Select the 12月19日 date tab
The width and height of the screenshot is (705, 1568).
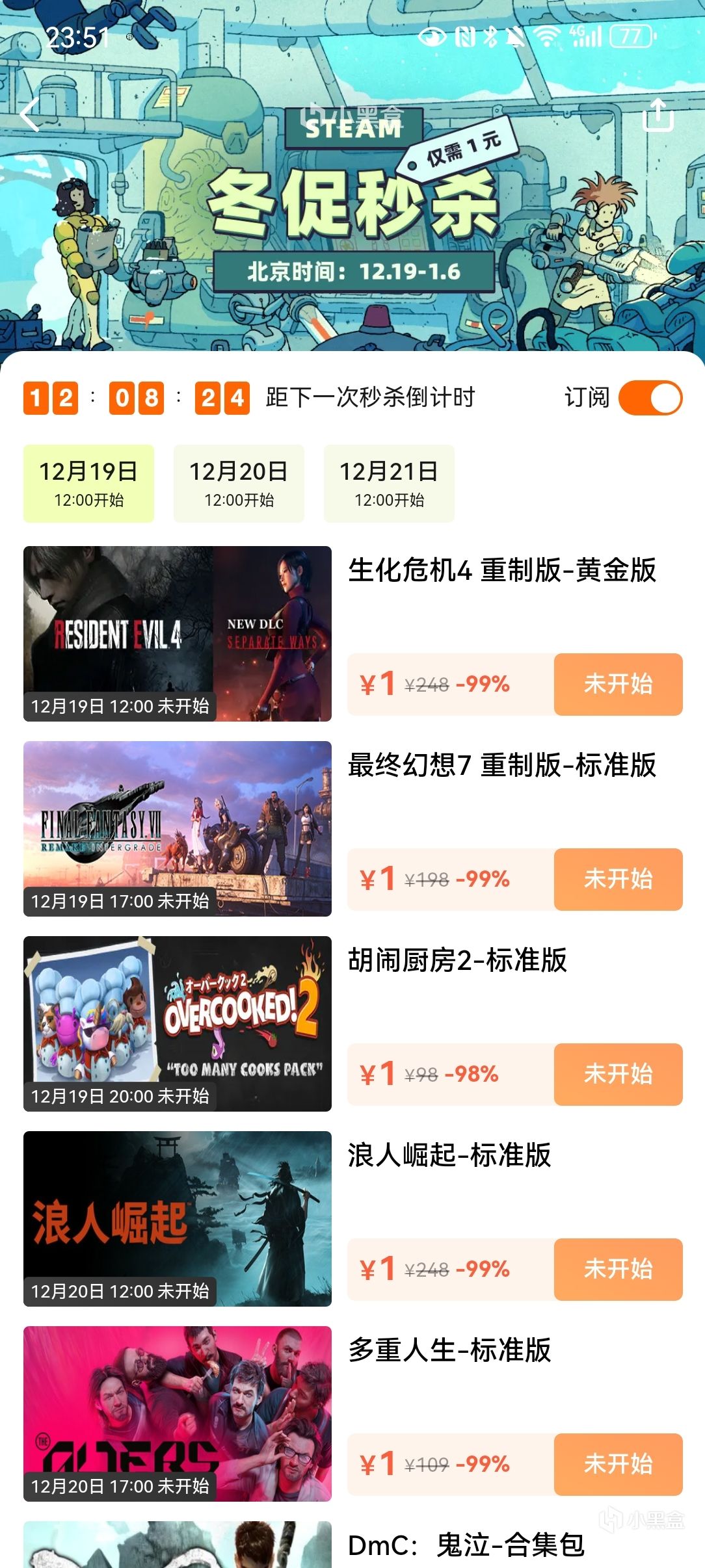tap(88, 483)
